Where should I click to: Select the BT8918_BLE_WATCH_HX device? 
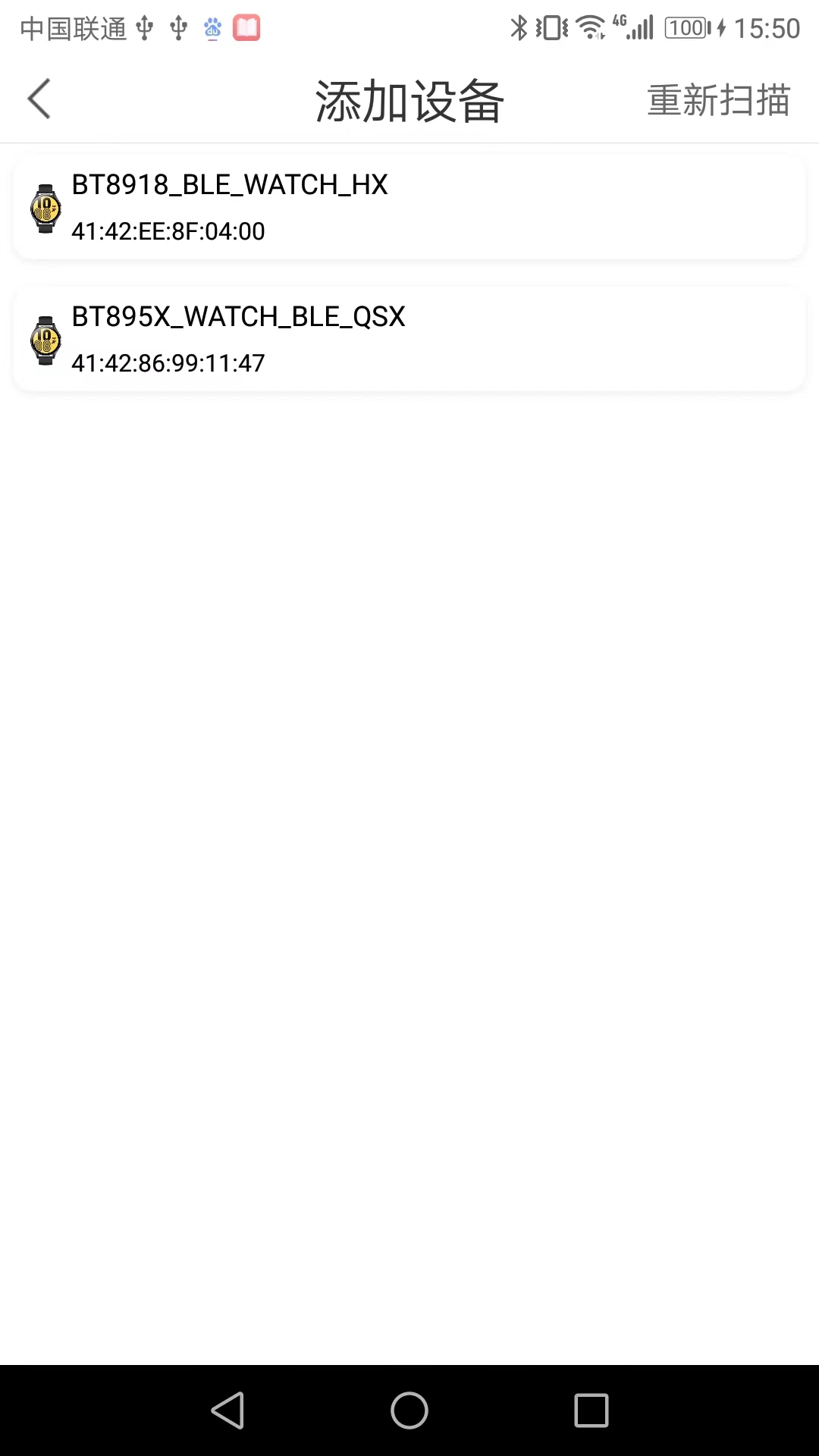point(409,207)
